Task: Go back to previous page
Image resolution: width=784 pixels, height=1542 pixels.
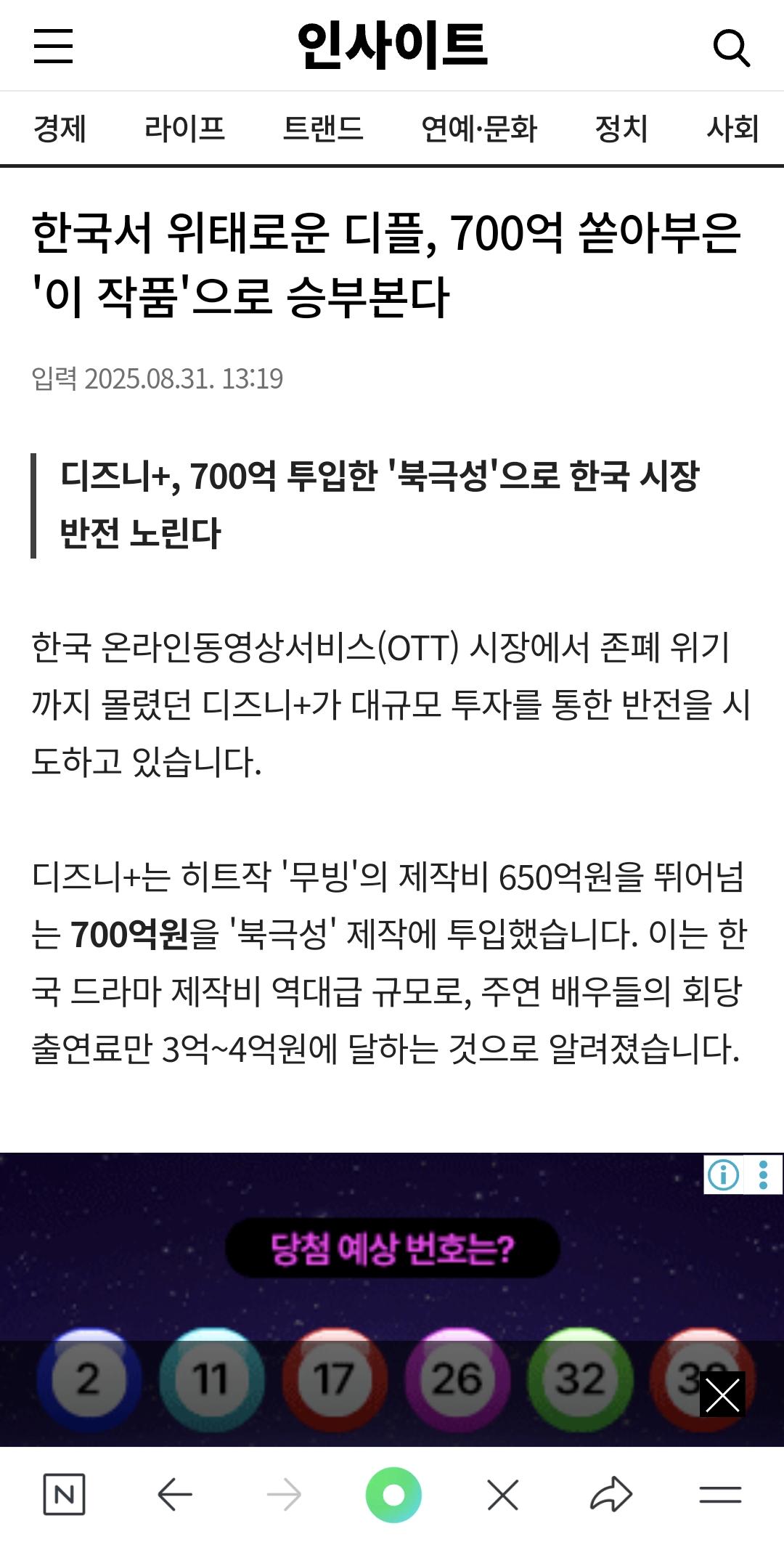Action: coord(174,1495)
